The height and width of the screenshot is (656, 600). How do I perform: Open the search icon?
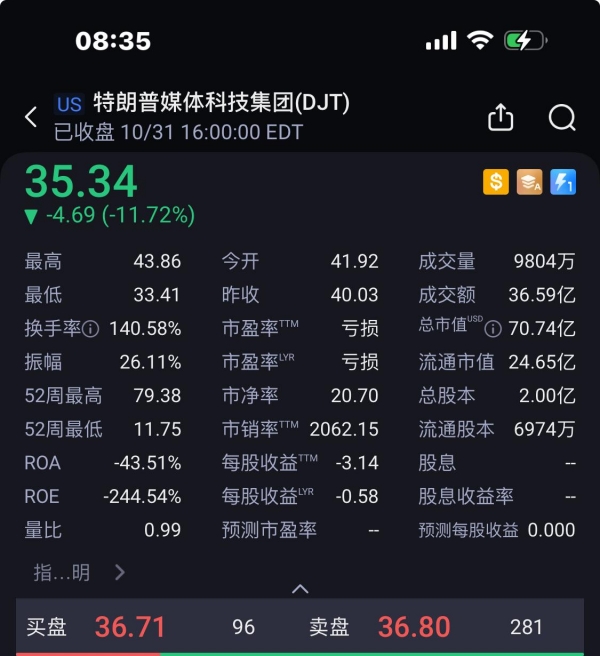coord(562,117)
